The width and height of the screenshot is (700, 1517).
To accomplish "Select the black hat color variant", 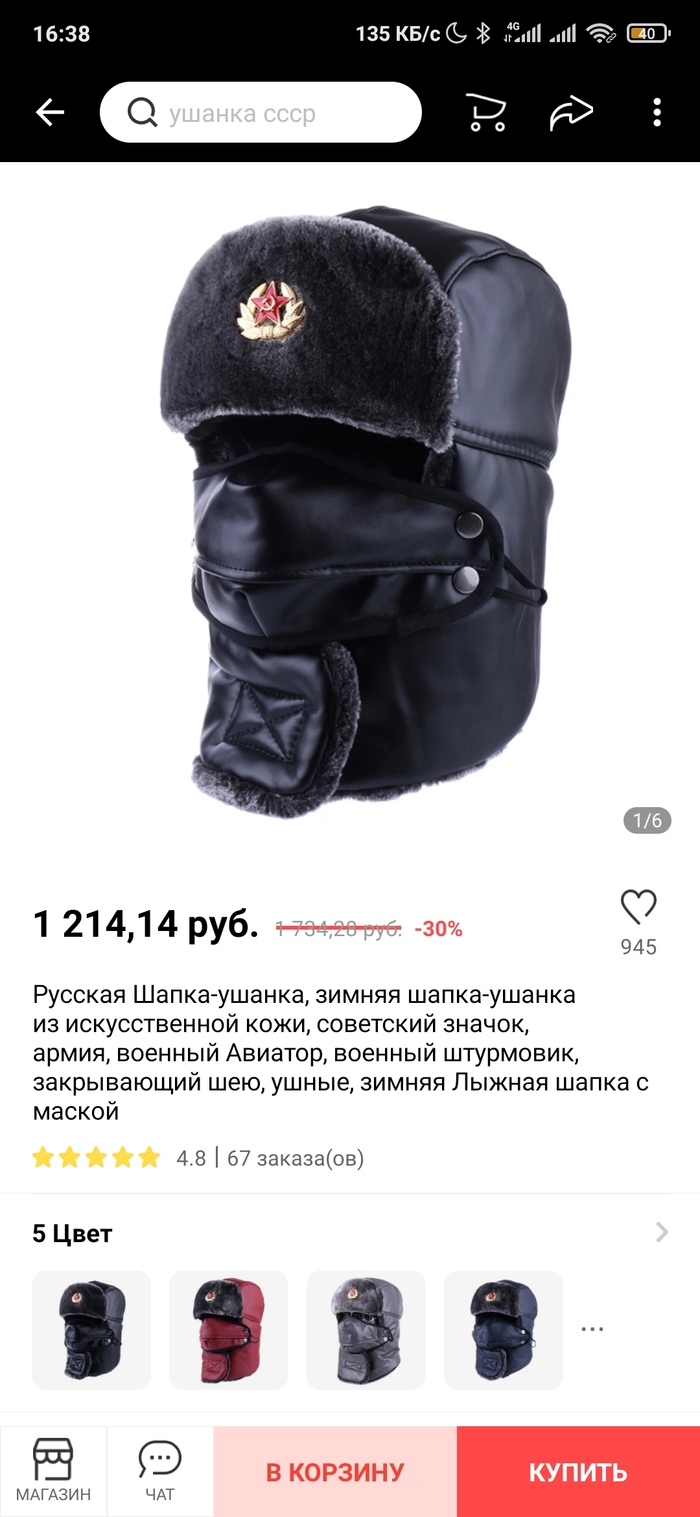I will tap(91, 1329).
